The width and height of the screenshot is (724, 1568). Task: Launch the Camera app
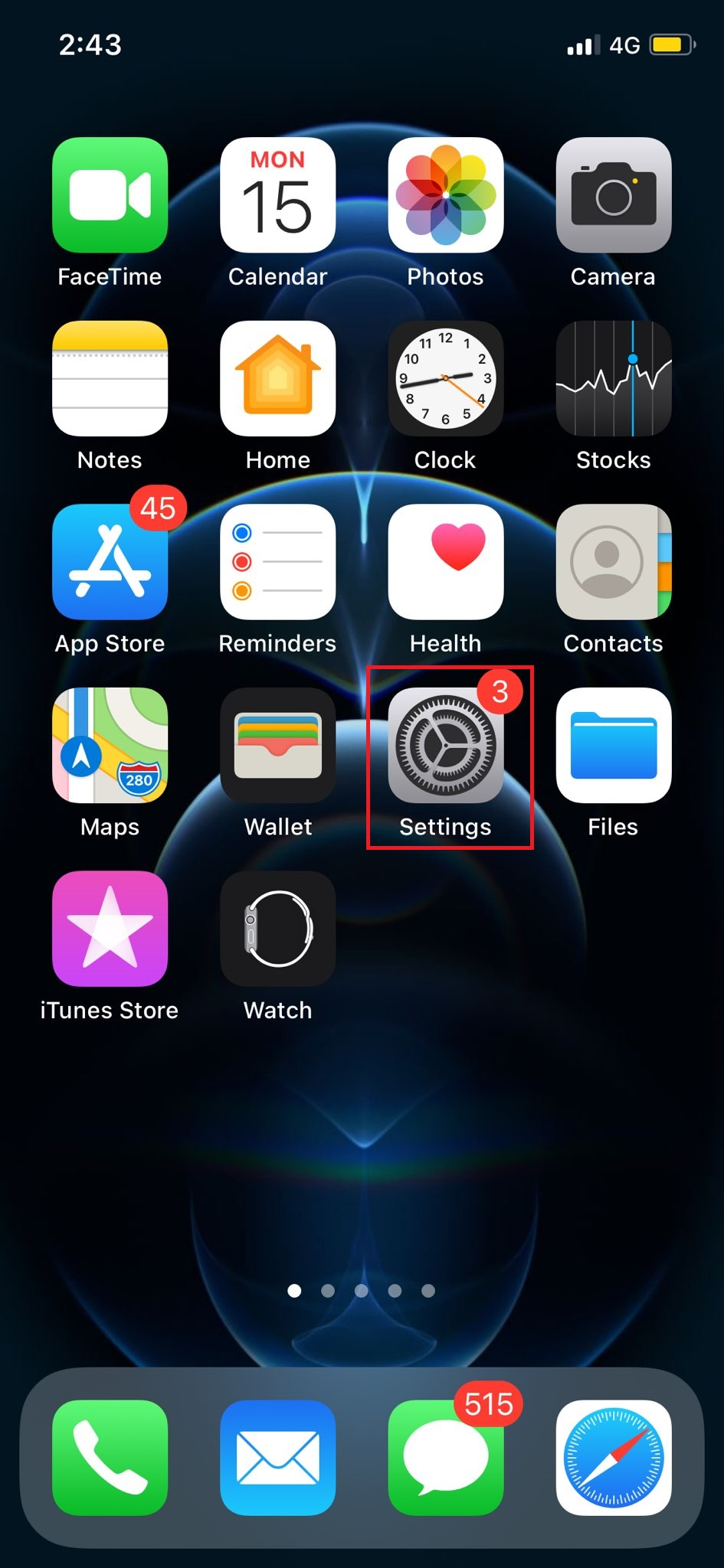point(614,195)
